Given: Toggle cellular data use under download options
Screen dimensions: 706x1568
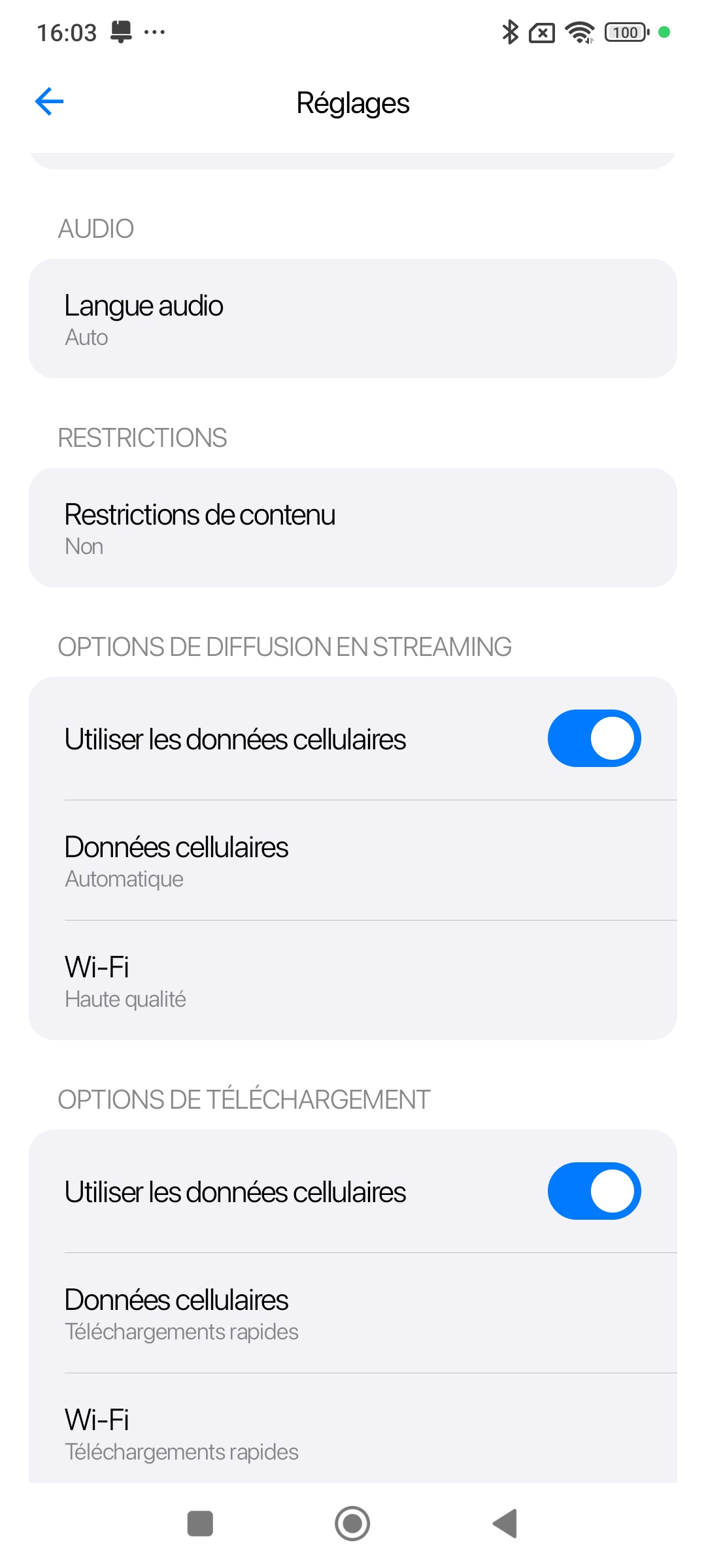Looking at the screenshot, I should coord(594,1191).
